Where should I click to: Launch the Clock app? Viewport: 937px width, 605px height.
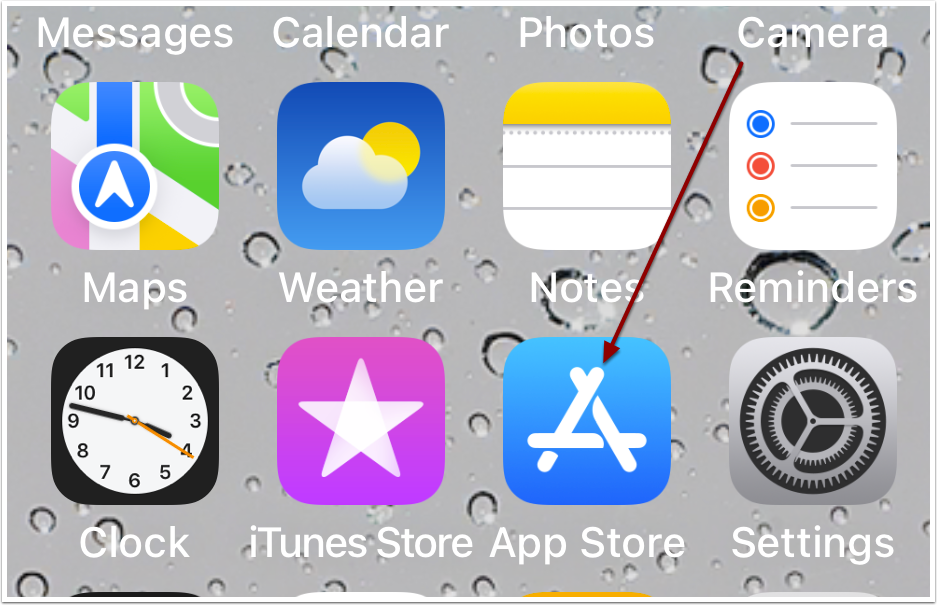pos(135,421)
